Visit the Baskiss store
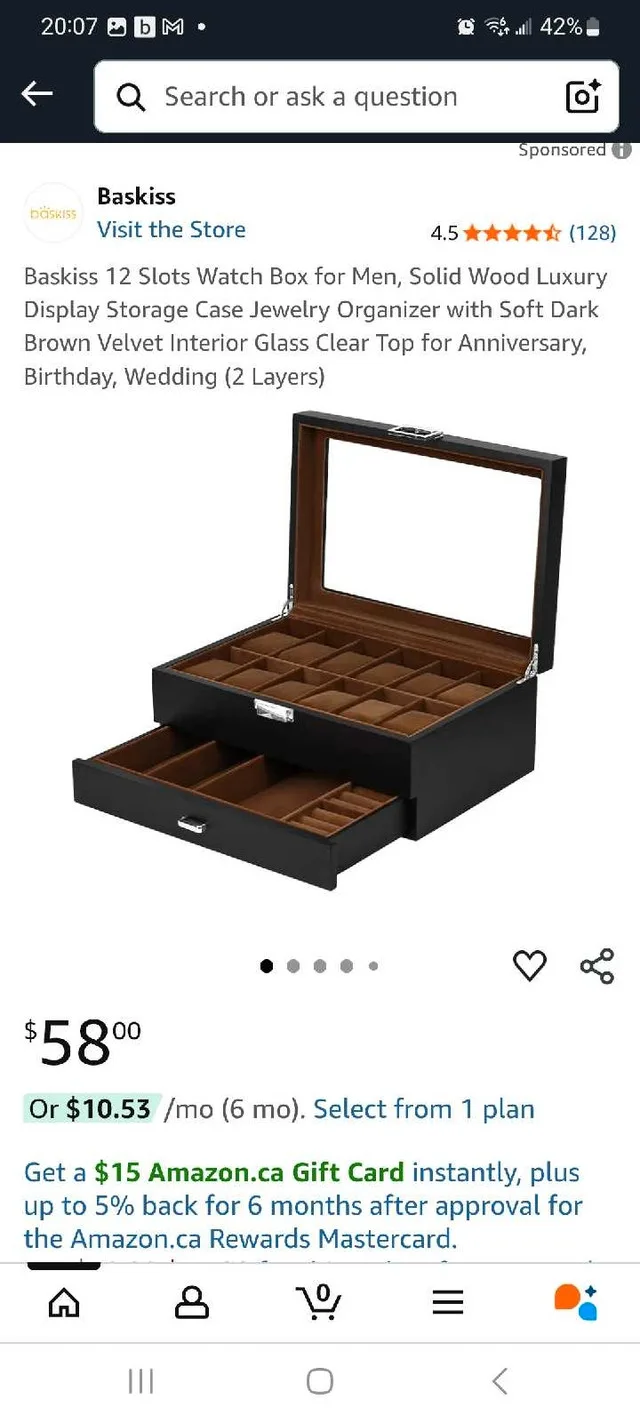Screen dimensions: 640x1422 point(171,229)
